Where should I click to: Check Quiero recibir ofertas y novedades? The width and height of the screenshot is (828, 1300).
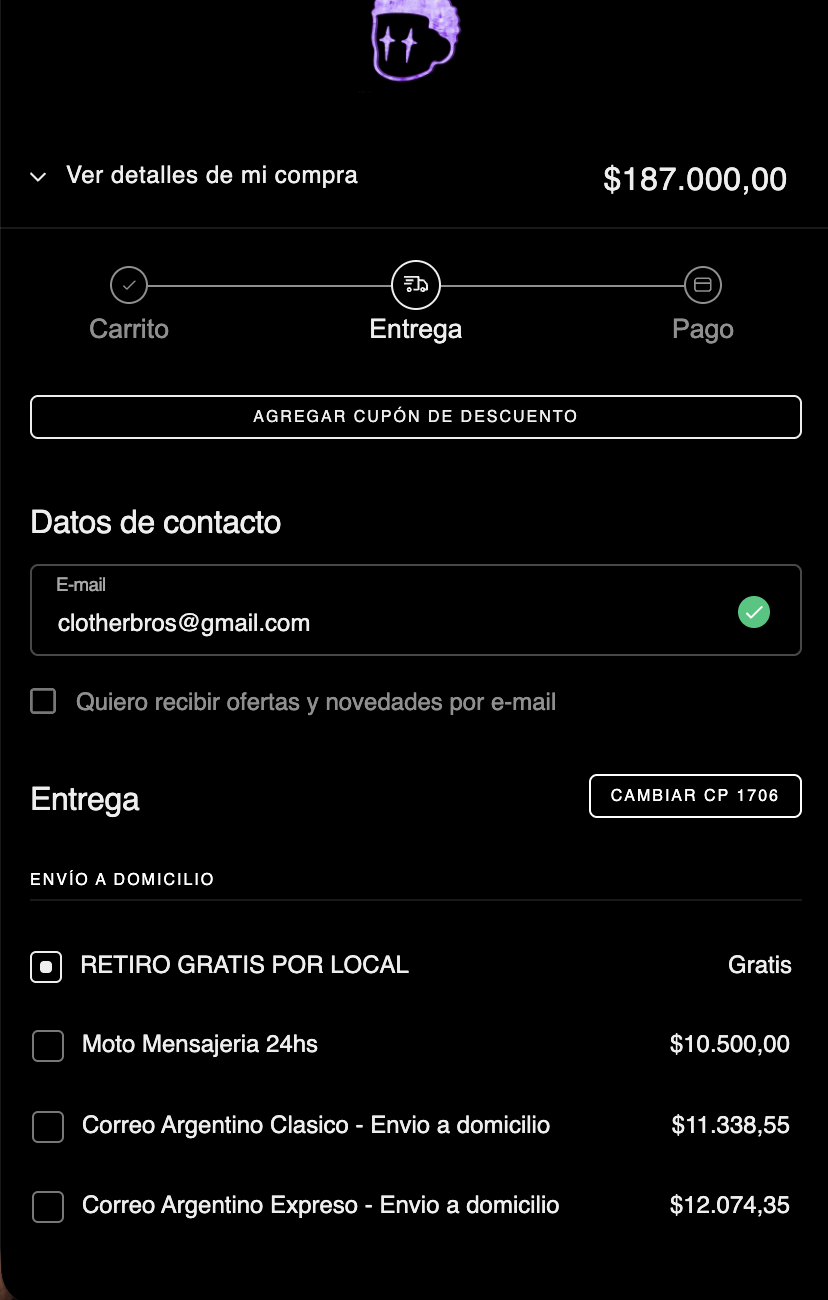click(44, 702)
